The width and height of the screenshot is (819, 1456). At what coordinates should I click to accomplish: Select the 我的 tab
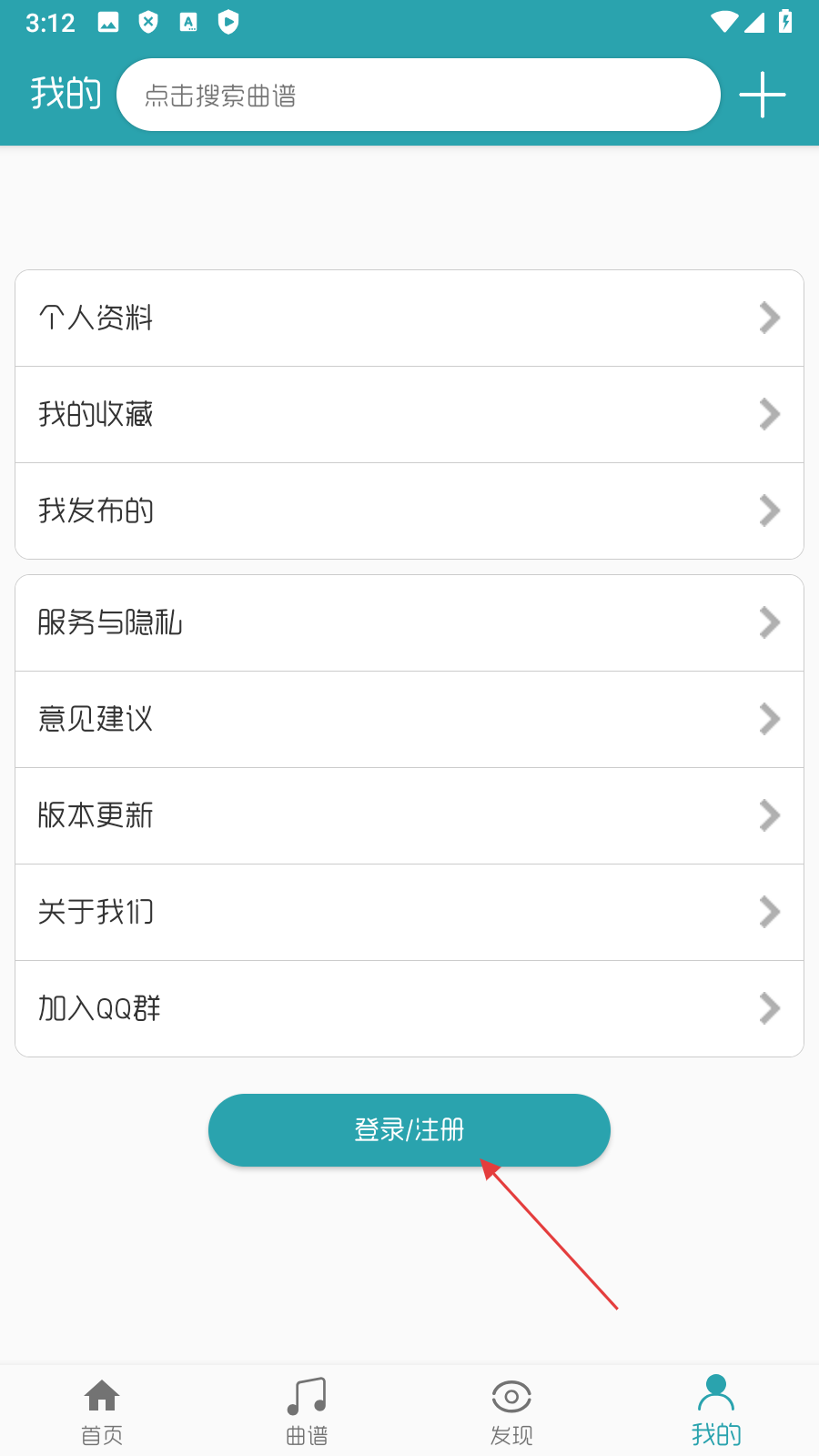[716, 1410]
